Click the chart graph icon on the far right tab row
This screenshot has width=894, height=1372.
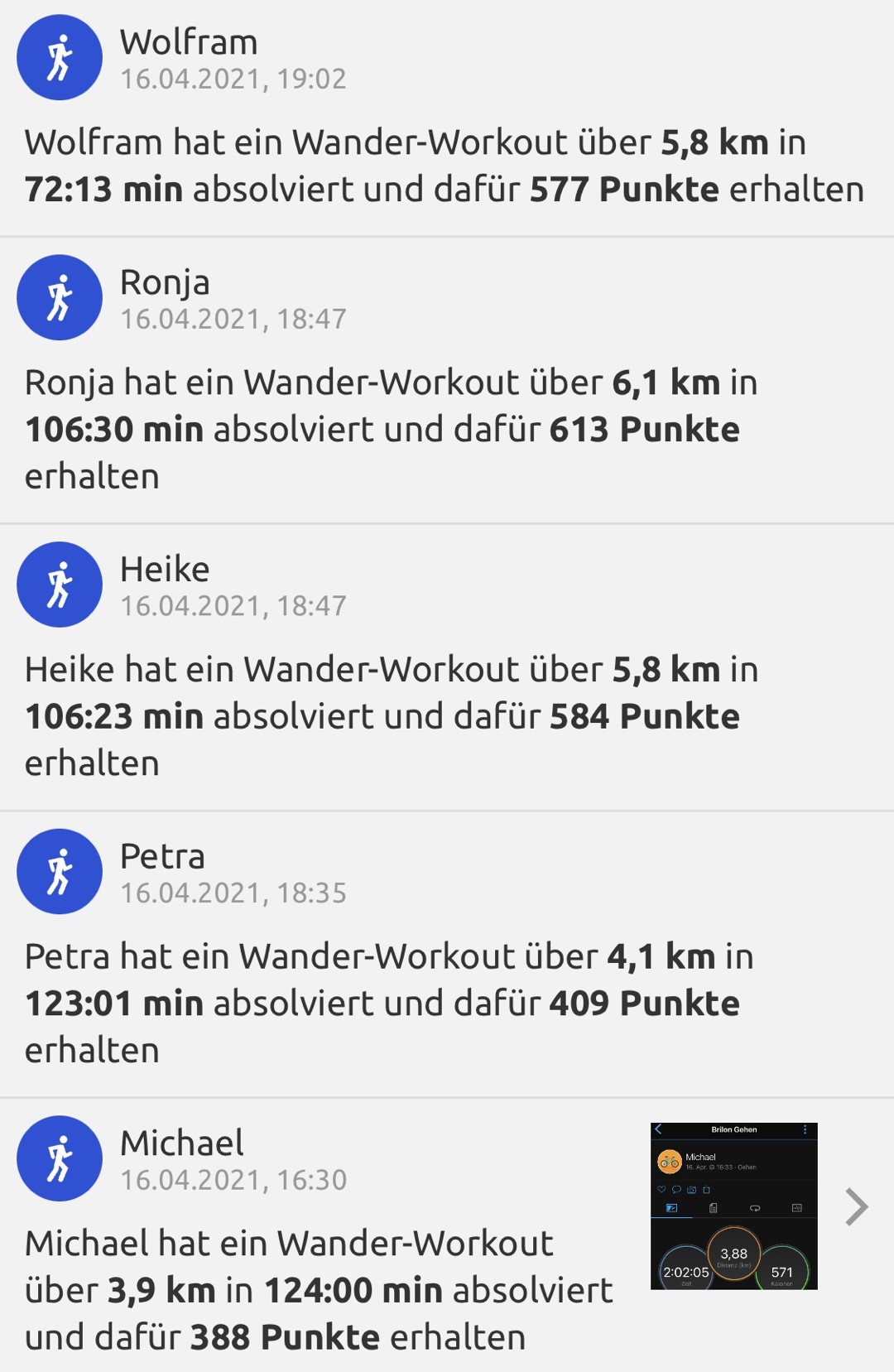coord(796,1207)
